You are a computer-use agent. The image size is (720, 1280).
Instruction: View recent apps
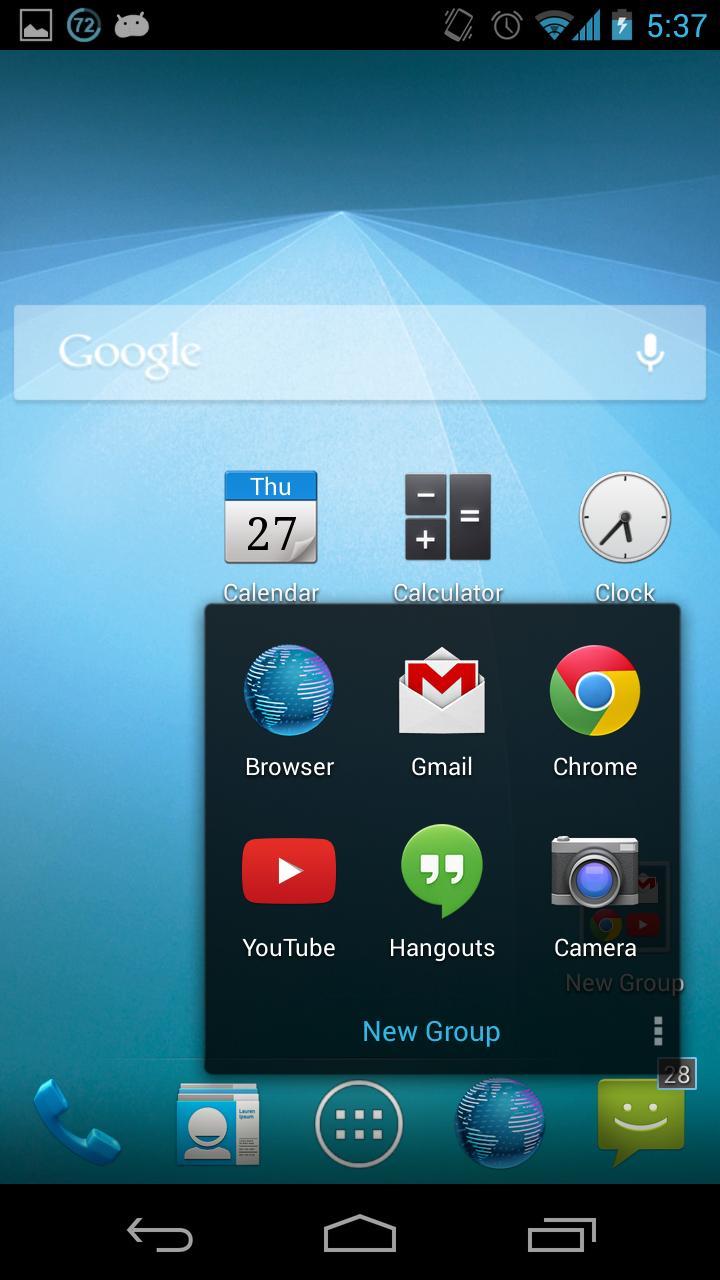point(561,1233)
